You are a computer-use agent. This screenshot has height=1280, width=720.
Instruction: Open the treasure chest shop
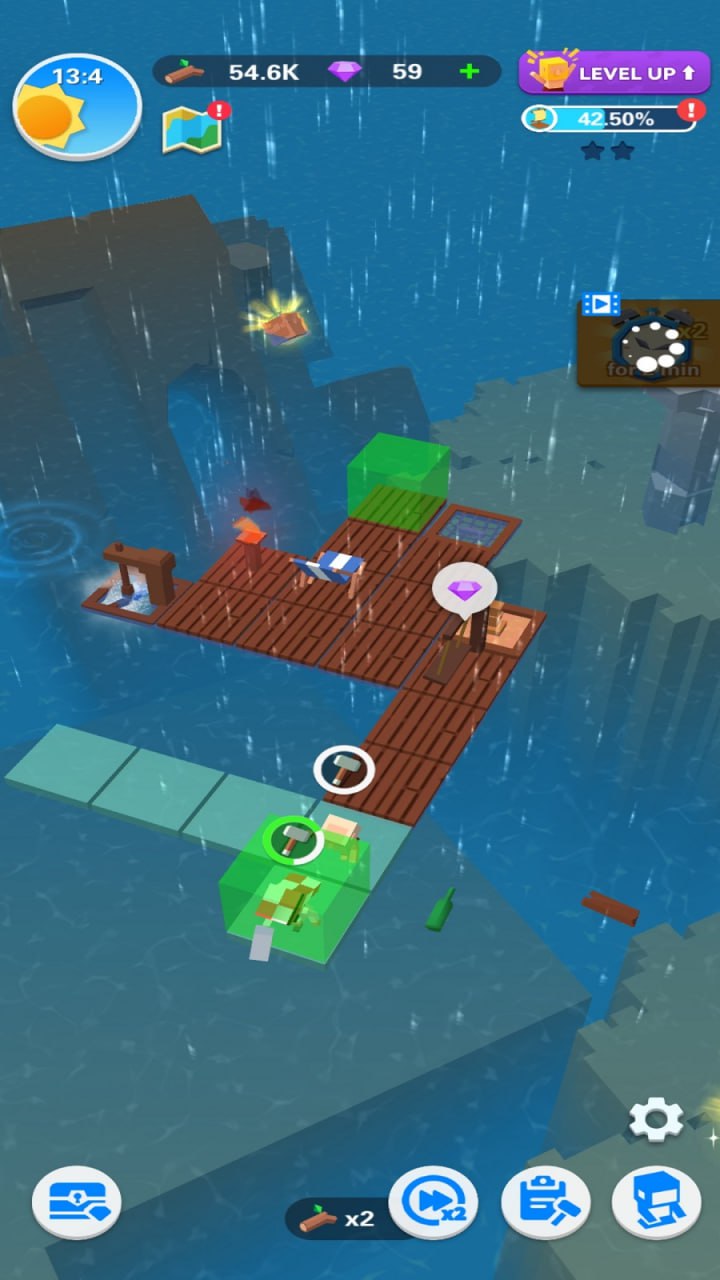77,1203
